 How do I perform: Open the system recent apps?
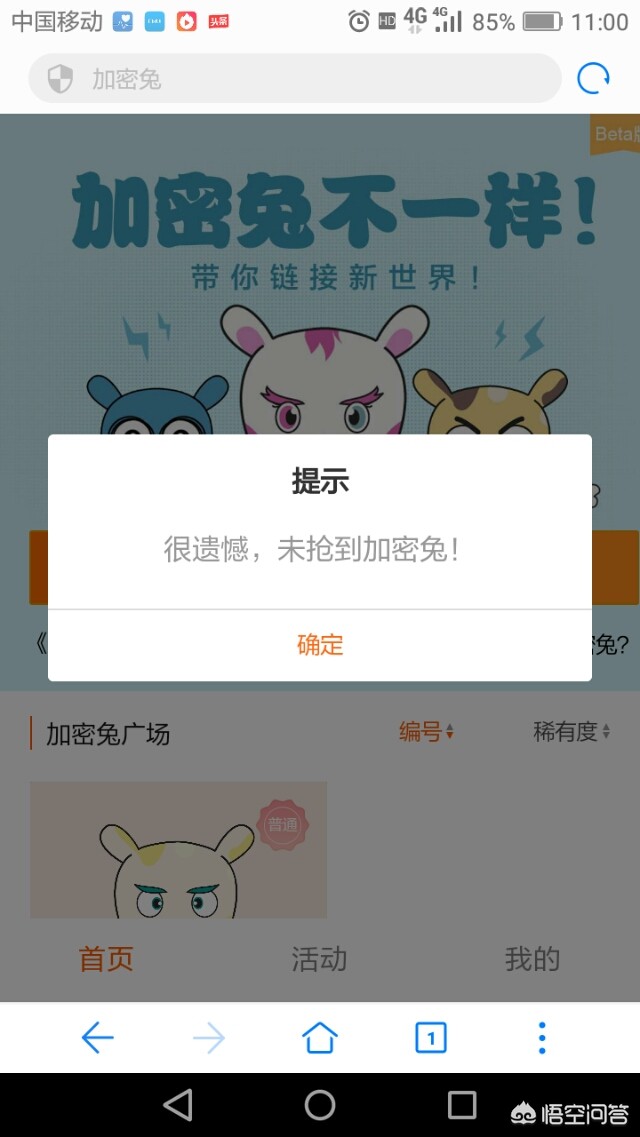tap(462, 1105)
